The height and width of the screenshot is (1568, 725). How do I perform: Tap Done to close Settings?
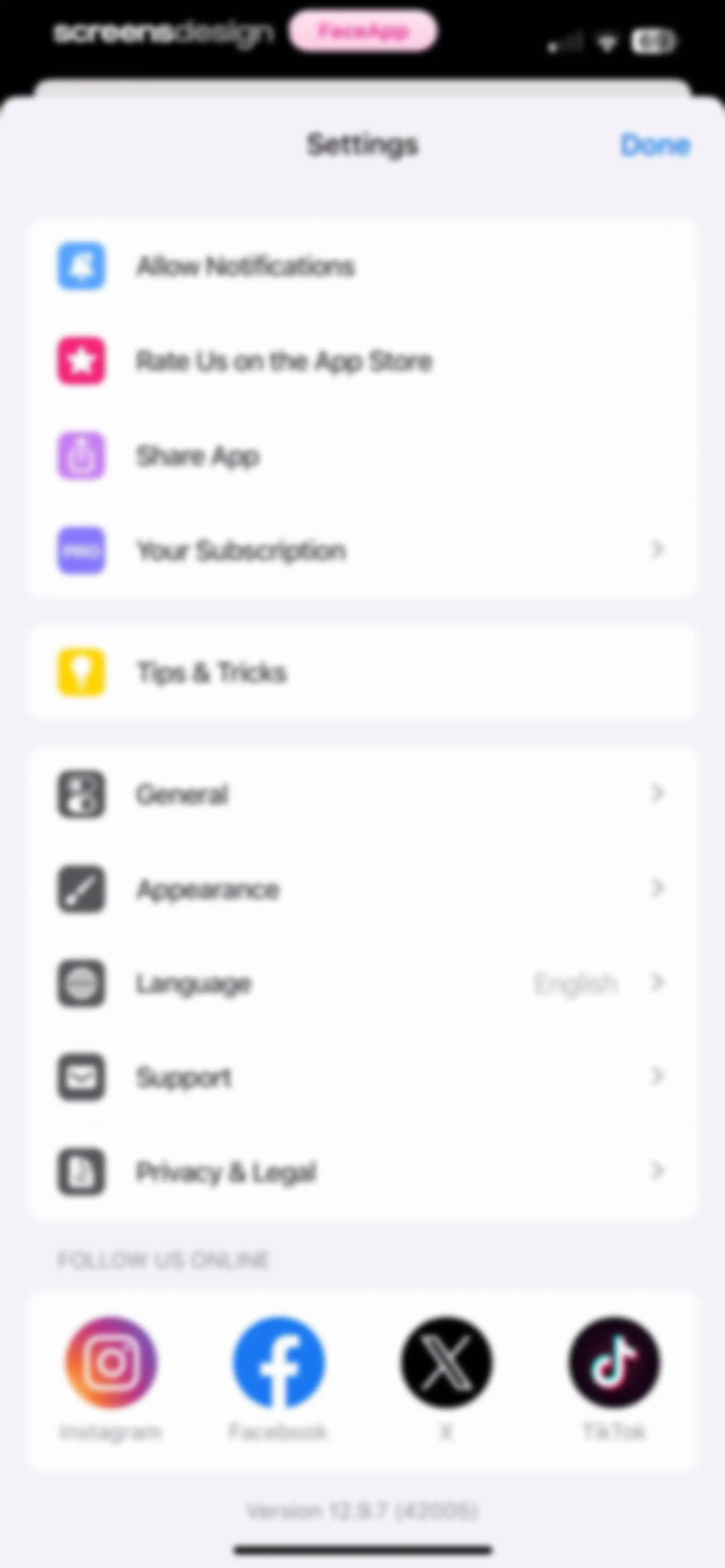(655, 145)
